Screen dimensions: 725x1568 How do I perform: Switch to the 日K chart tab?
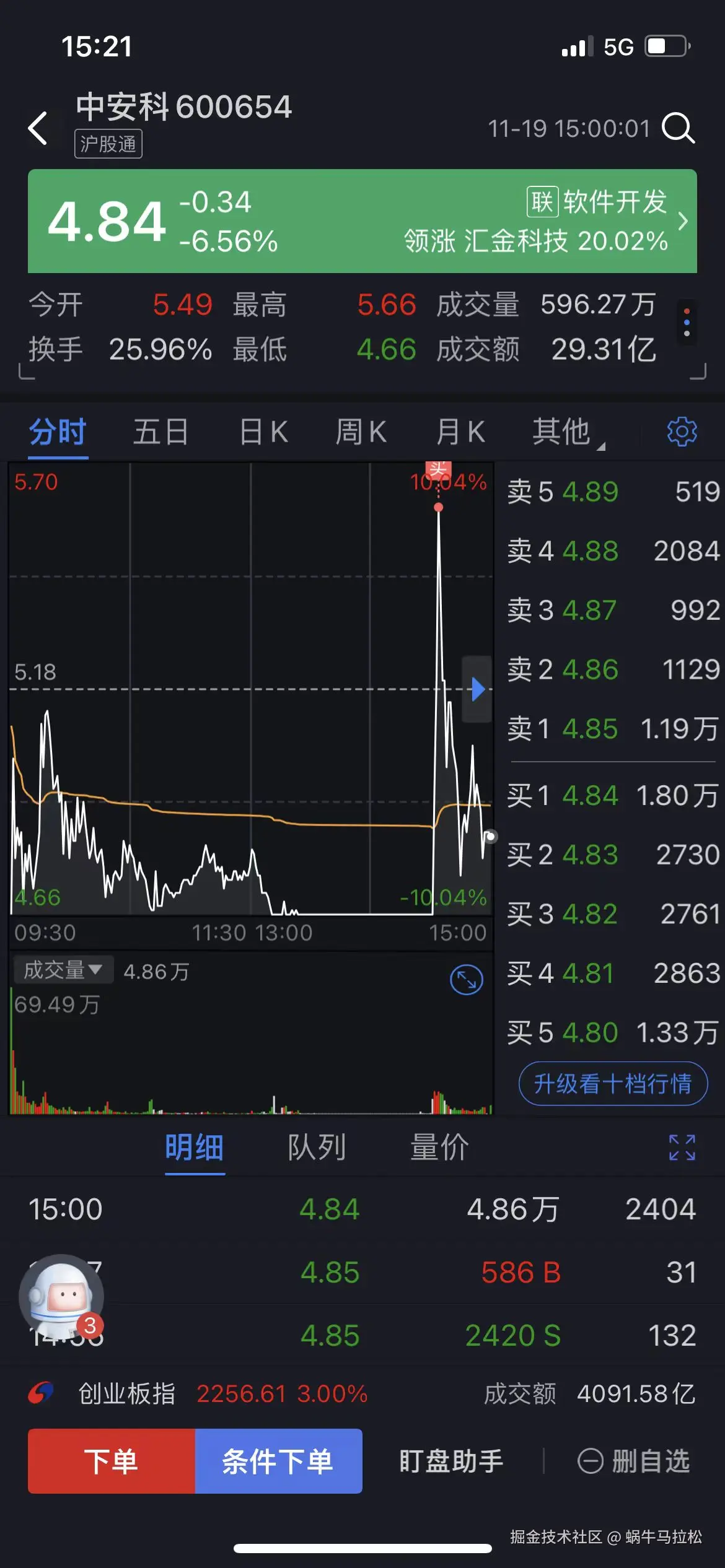coord(263,432)
